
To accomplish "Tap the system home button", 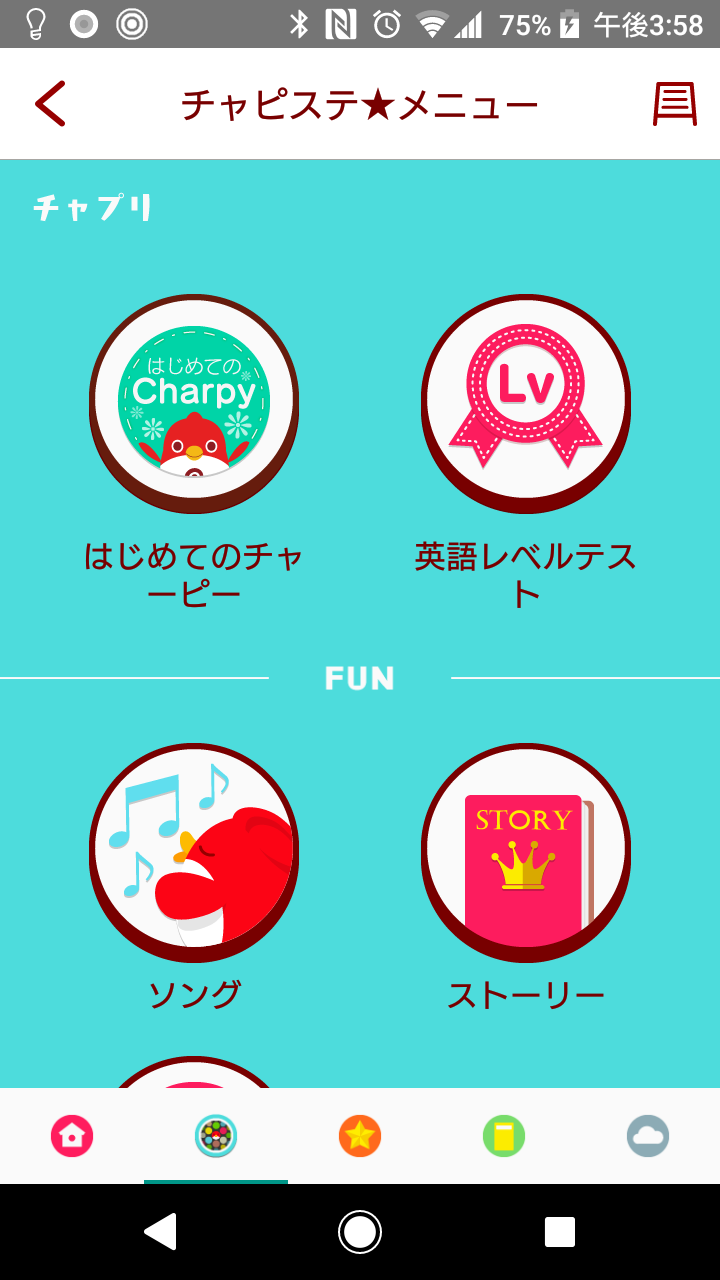I will coord(360,1232).
